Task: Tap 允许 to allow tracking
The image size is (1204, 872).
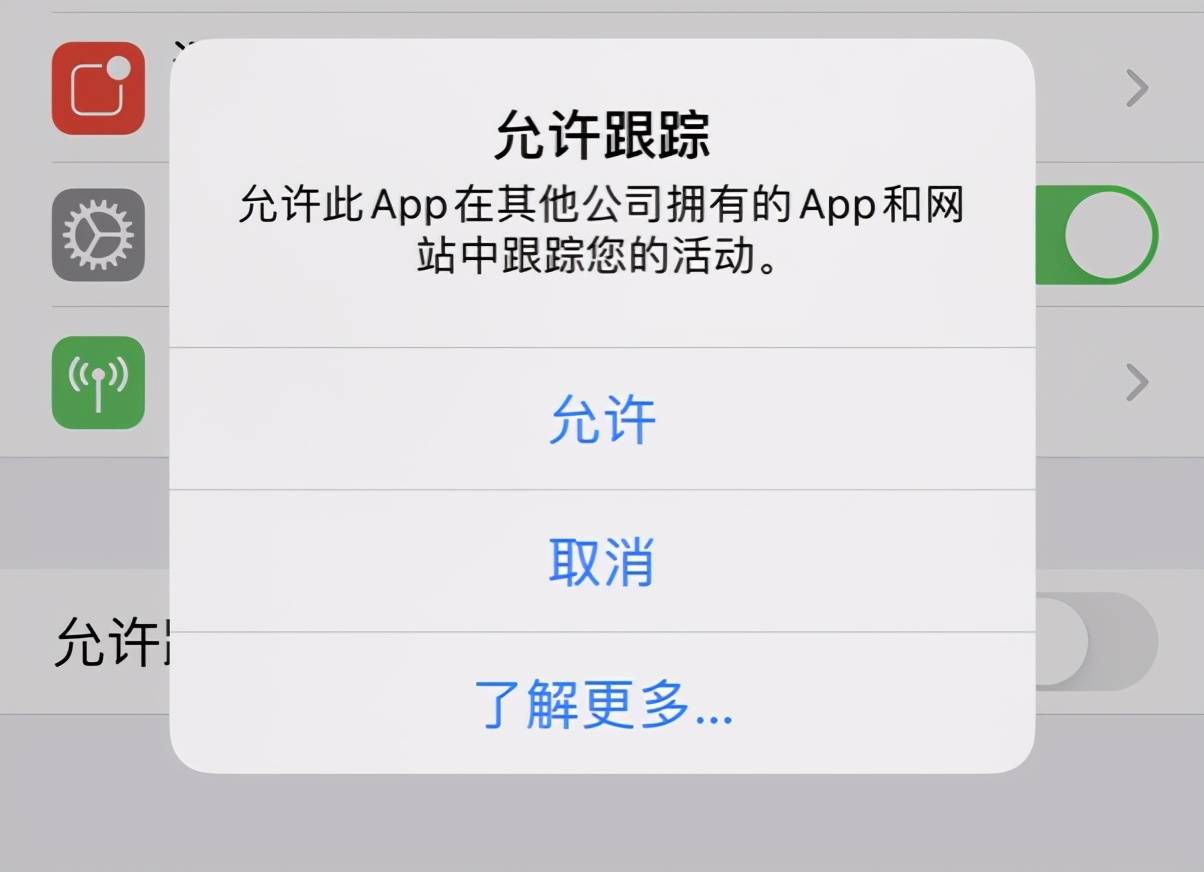Action: [602, 419]
